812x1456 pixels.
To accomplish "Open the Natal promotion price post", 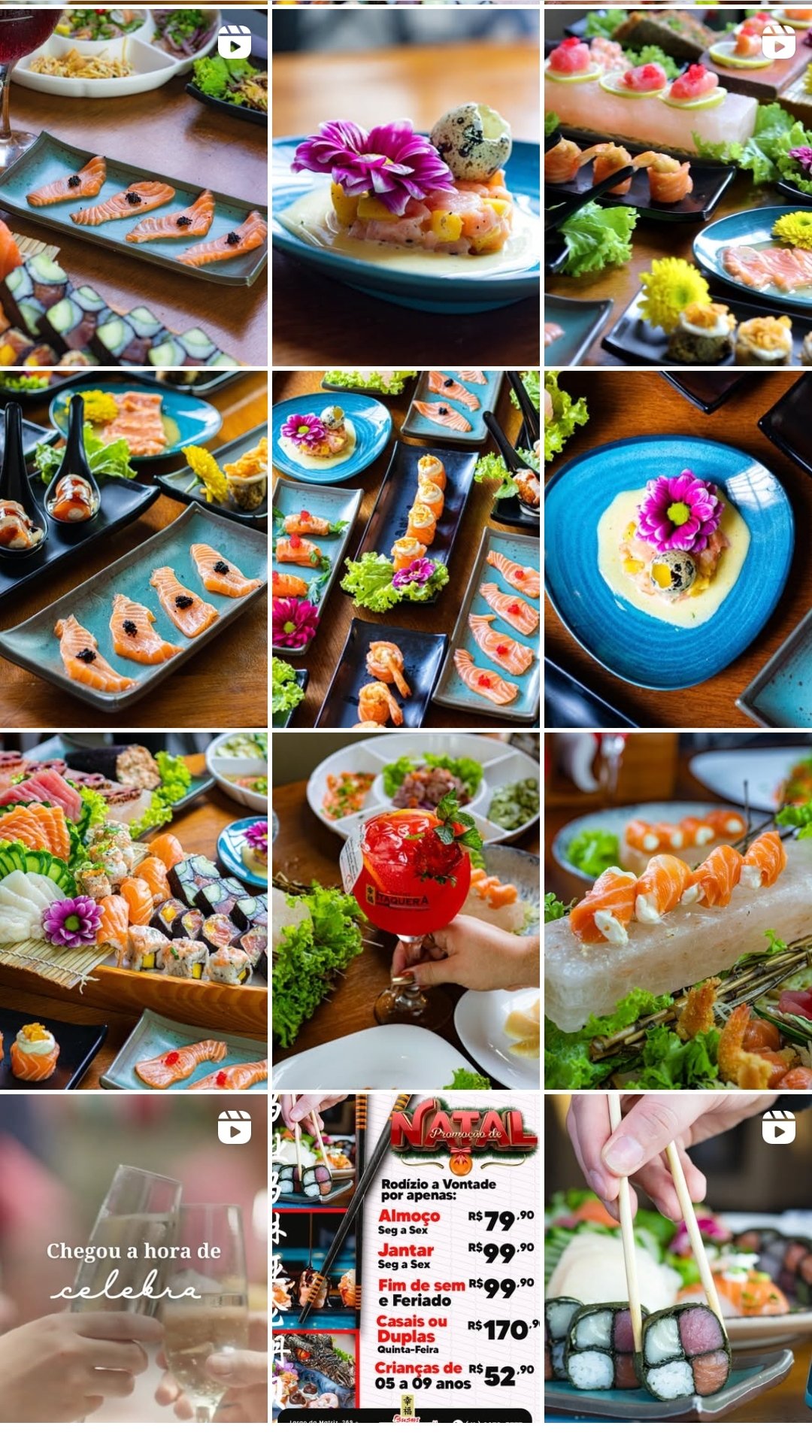I will [x=405, y=1257].
